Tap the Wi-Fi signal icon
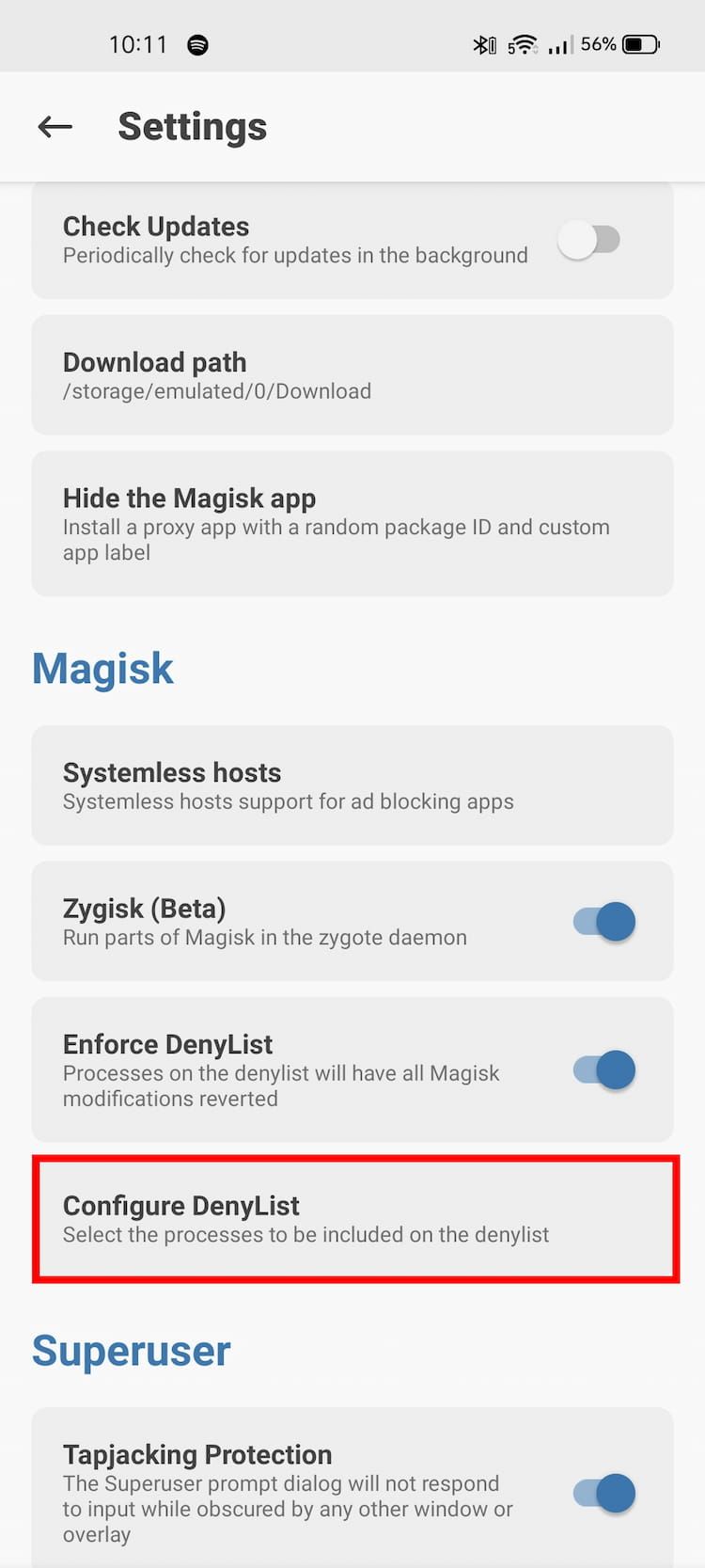The image size is (705, 1568). coord(523,43)
